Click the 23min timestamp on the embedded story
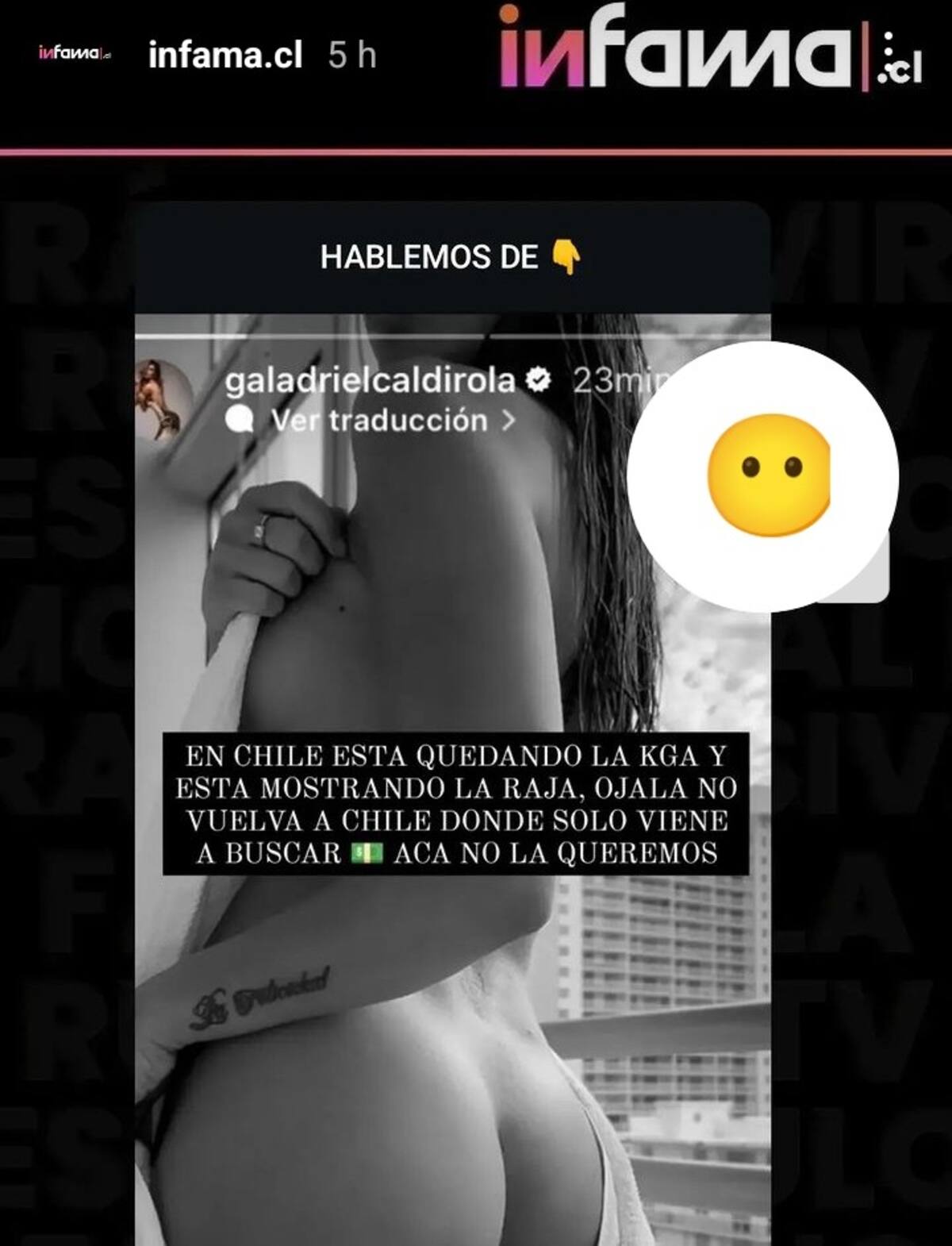This screenshot has width=952, height=1246. coord(622,379)
